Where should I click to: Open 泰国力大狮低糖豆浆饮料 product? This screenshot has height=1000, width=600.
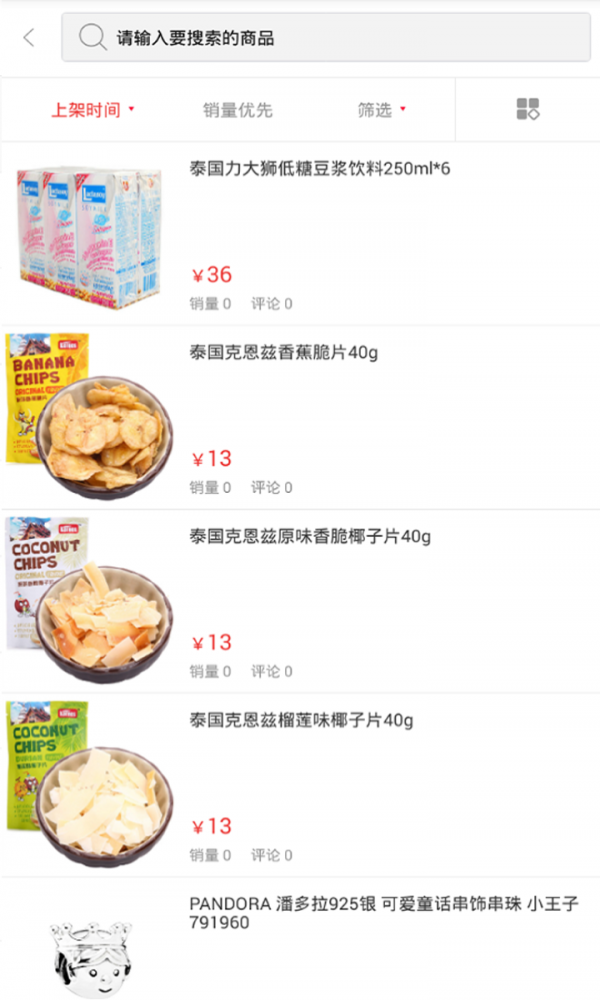coord(319,169)
